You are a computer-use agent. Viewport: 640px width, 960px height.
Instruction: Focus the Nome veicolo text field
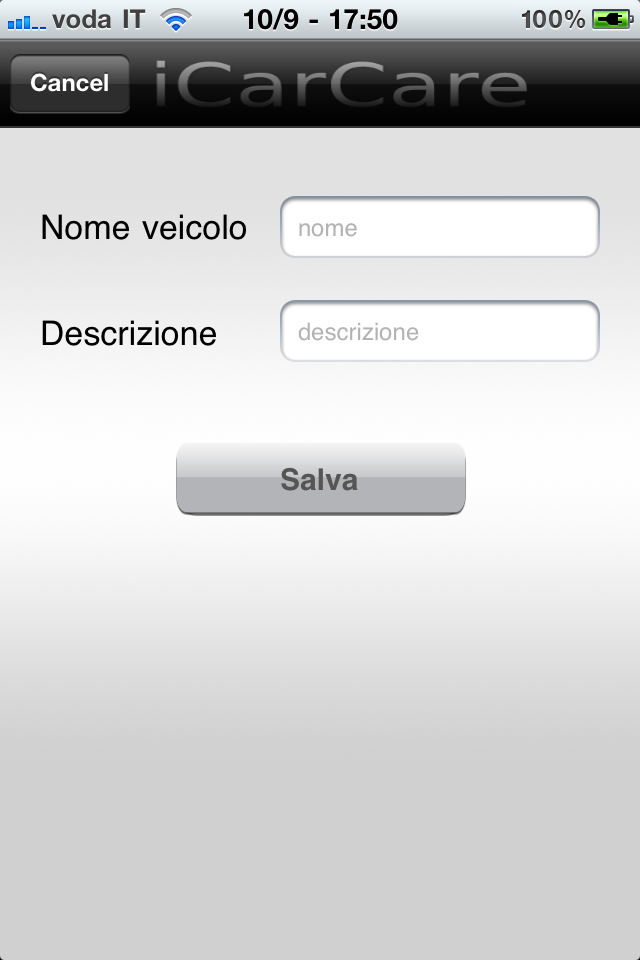click(439, 228)
